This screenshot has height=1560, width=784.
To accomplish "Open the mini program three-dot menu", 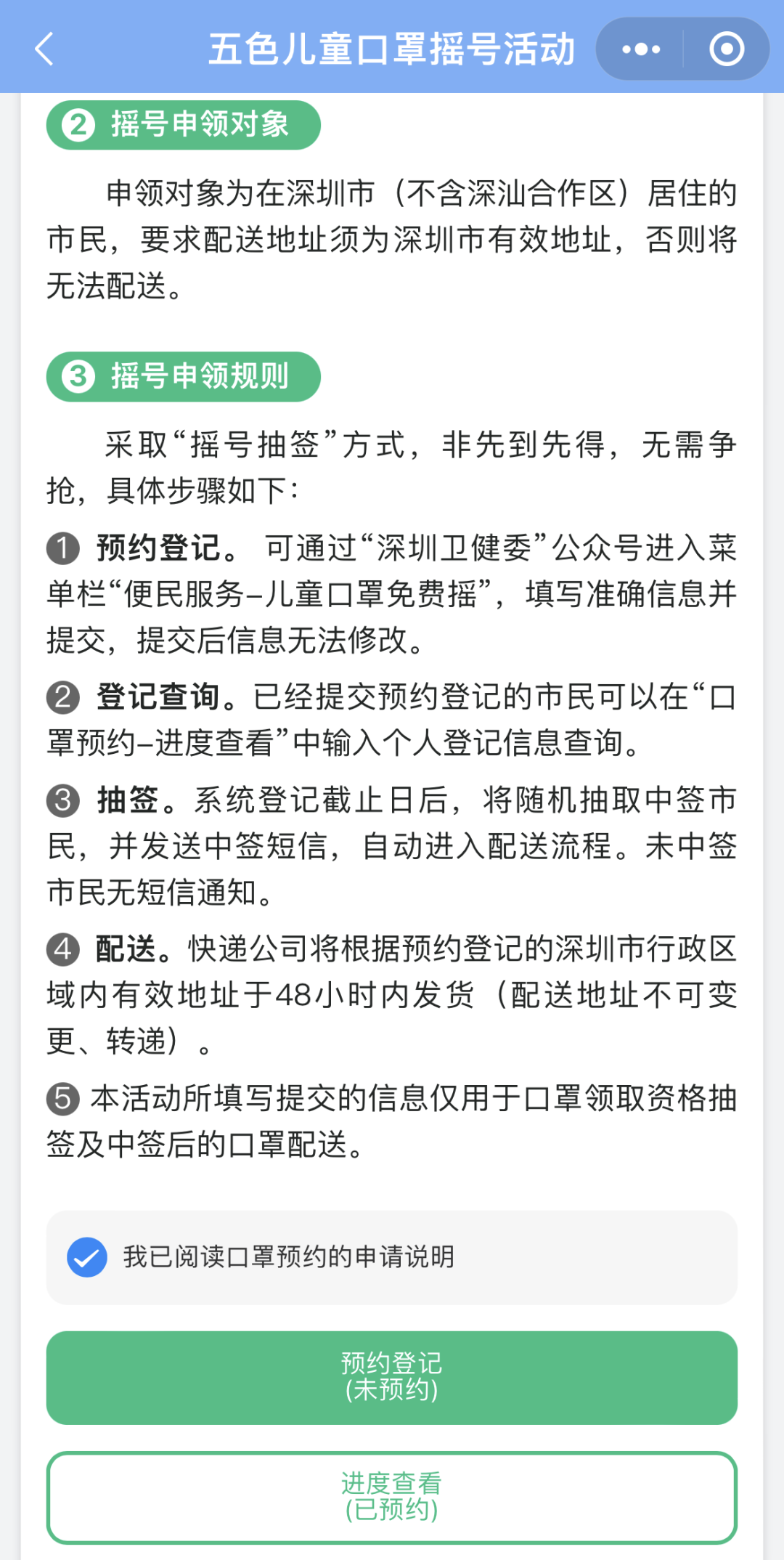I will (x=641, y=49).
